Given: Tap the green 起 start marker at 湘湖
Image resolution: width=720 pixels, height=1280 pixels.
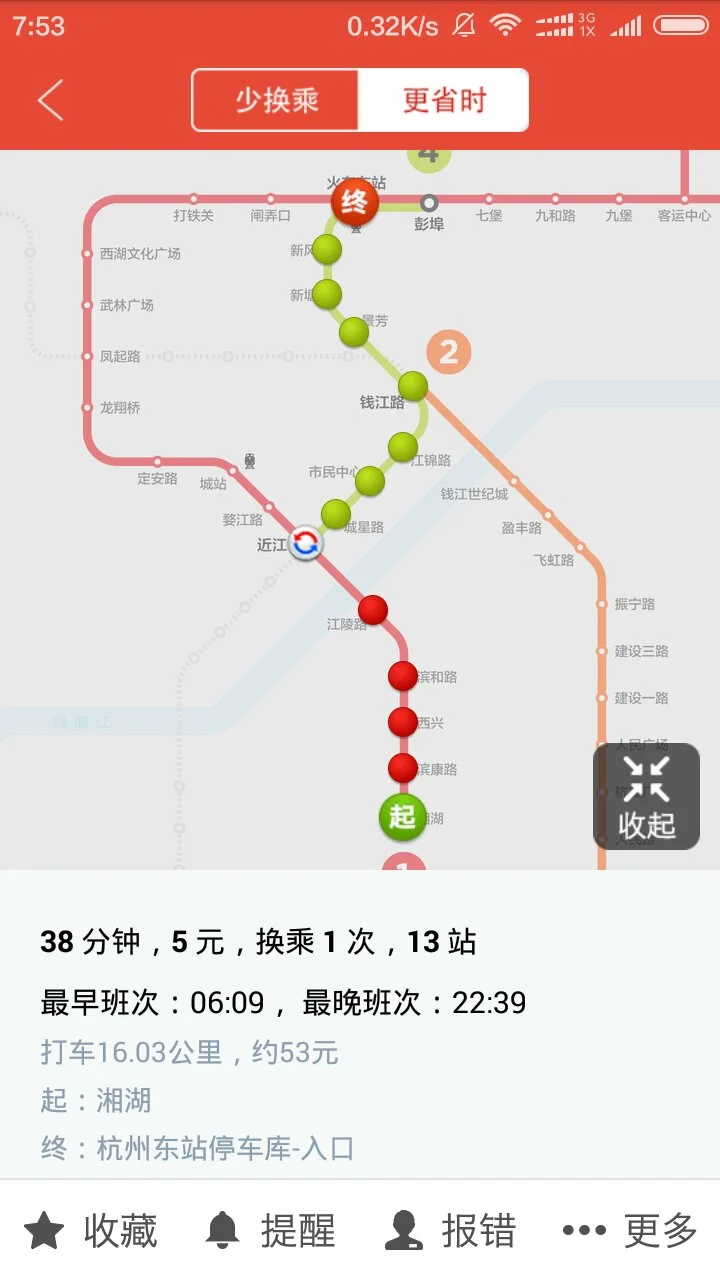Looking at the screenshot, I should pos(402,817).
